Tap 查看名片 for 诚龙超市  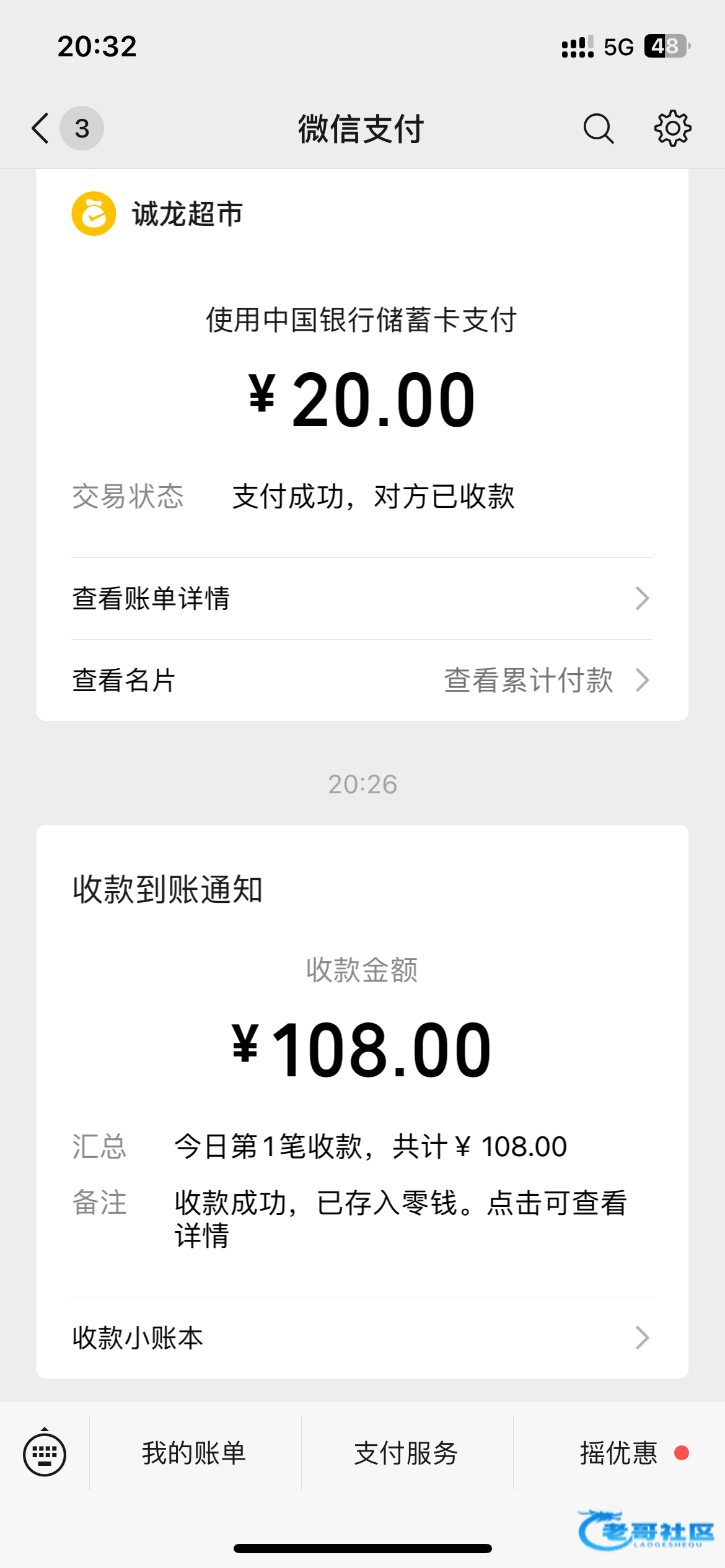pos(124,680)
